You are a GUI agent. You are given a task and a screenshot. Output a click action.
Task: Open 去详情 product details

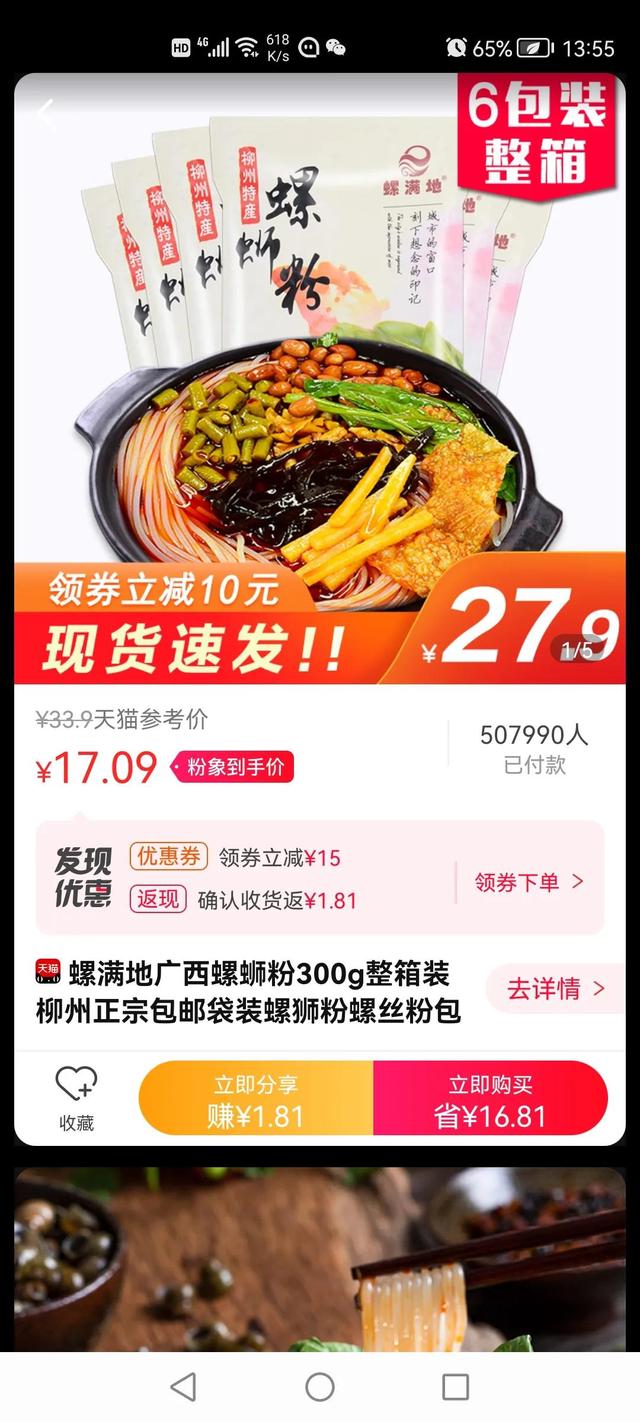(x=556, y=989)
